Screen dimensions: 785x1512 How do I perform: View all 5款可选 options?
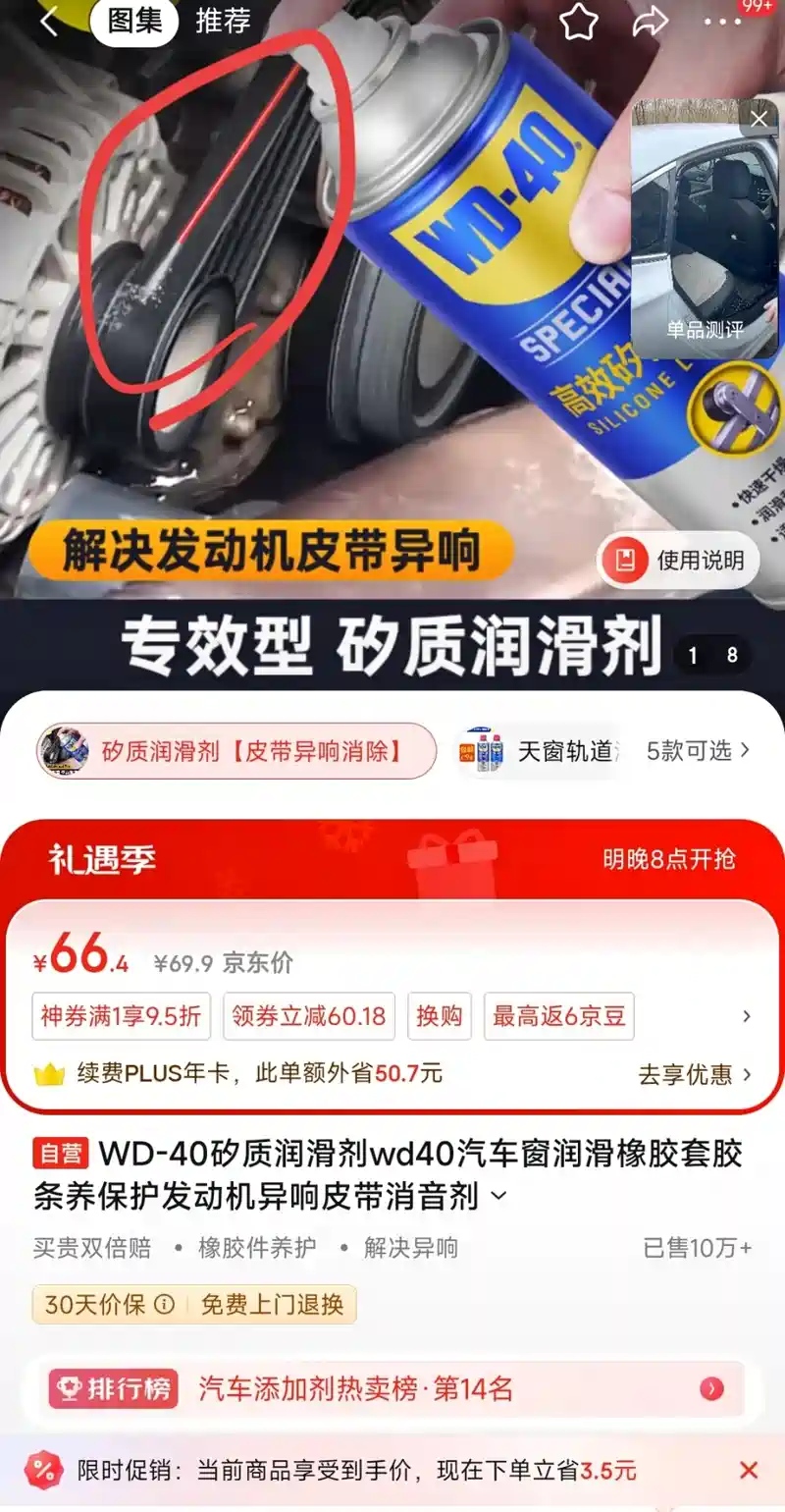[x=698, y=751]
